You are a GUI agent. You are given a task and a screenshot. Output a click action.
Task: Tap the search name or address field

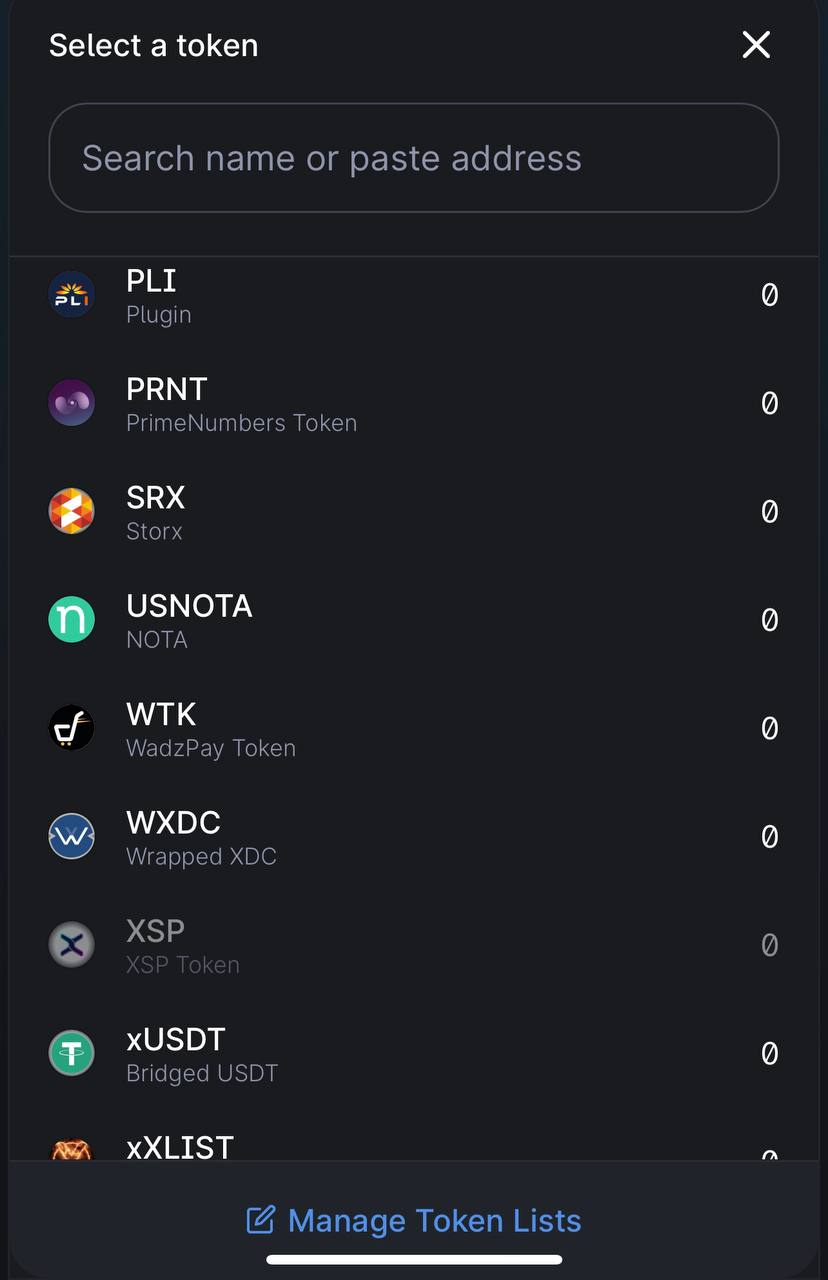coord(414,158)
